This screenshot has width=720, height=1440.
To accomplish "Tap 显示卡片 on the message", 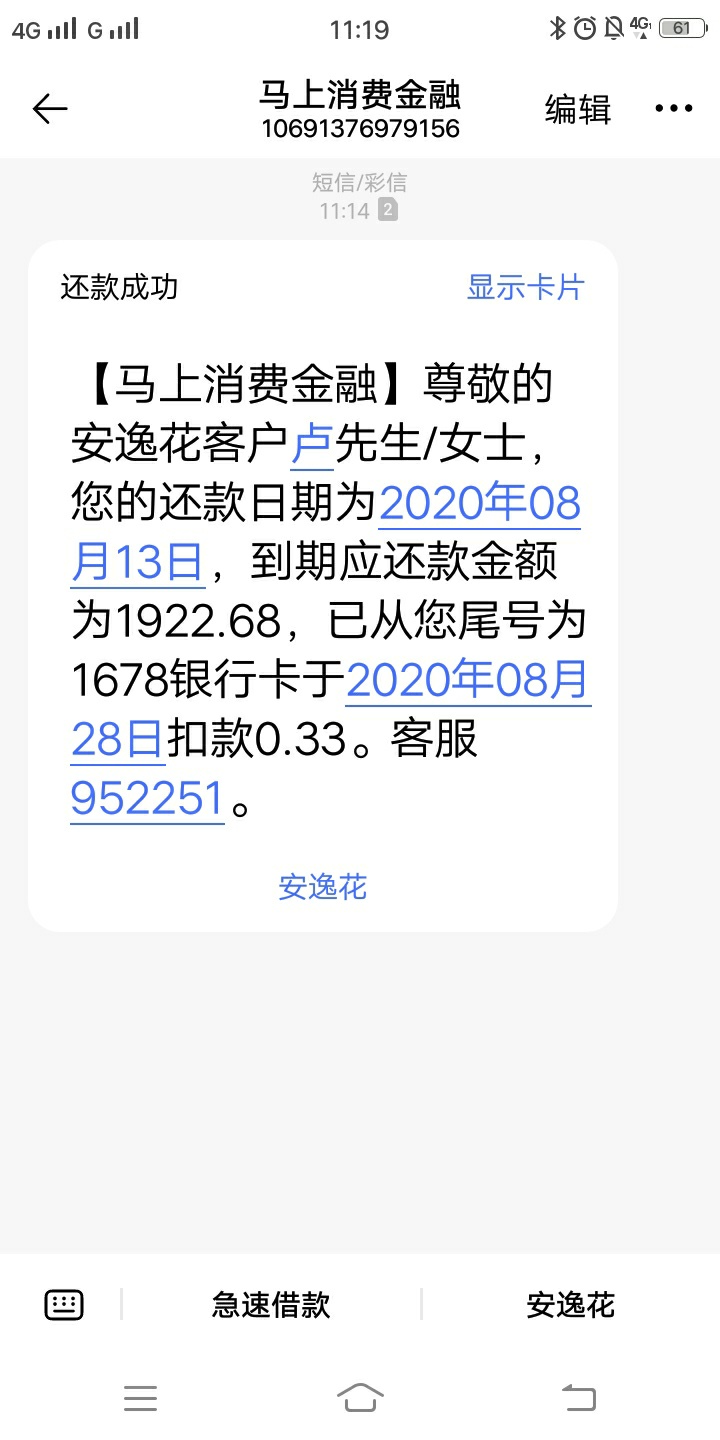I will pyautogui.click(x=525, y=287).
